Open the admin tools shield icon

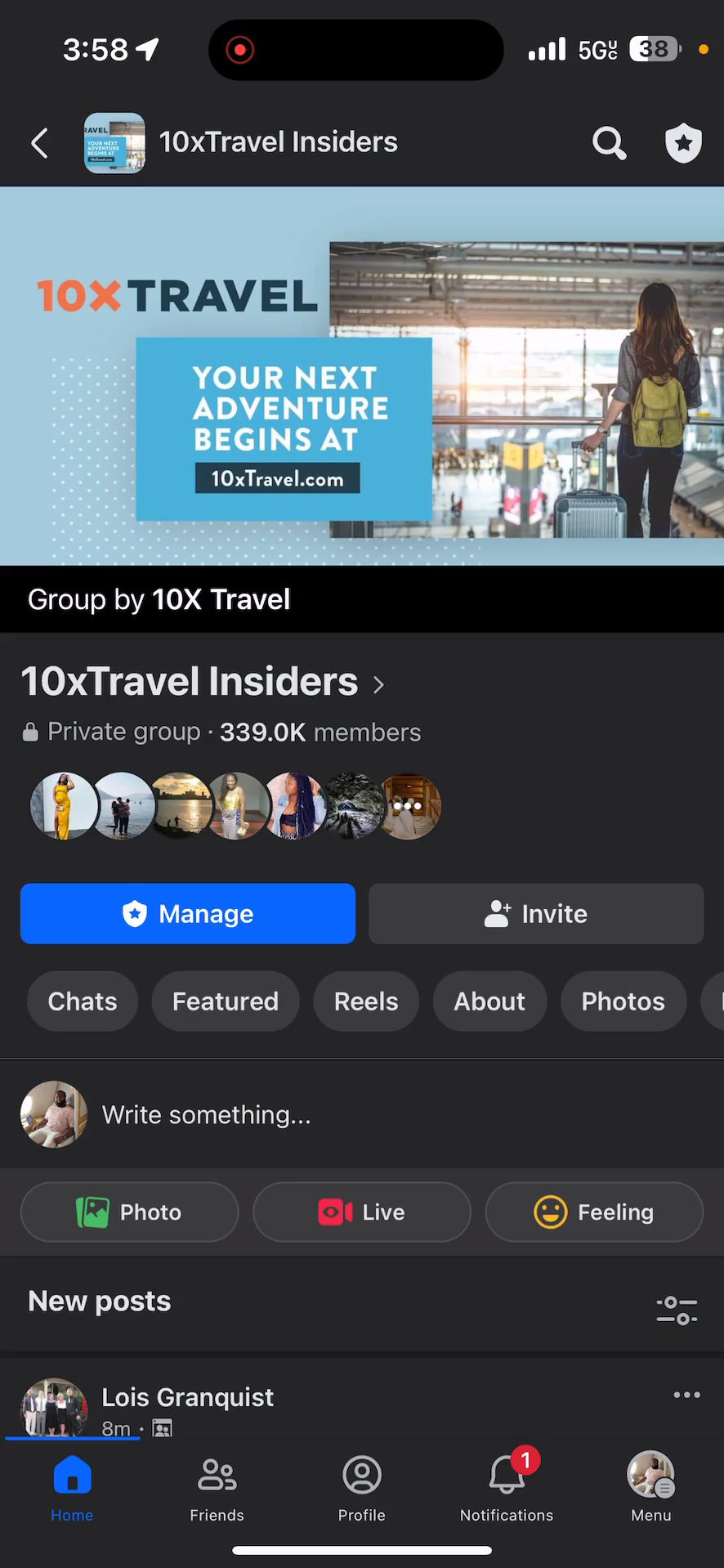click(683, 143)
